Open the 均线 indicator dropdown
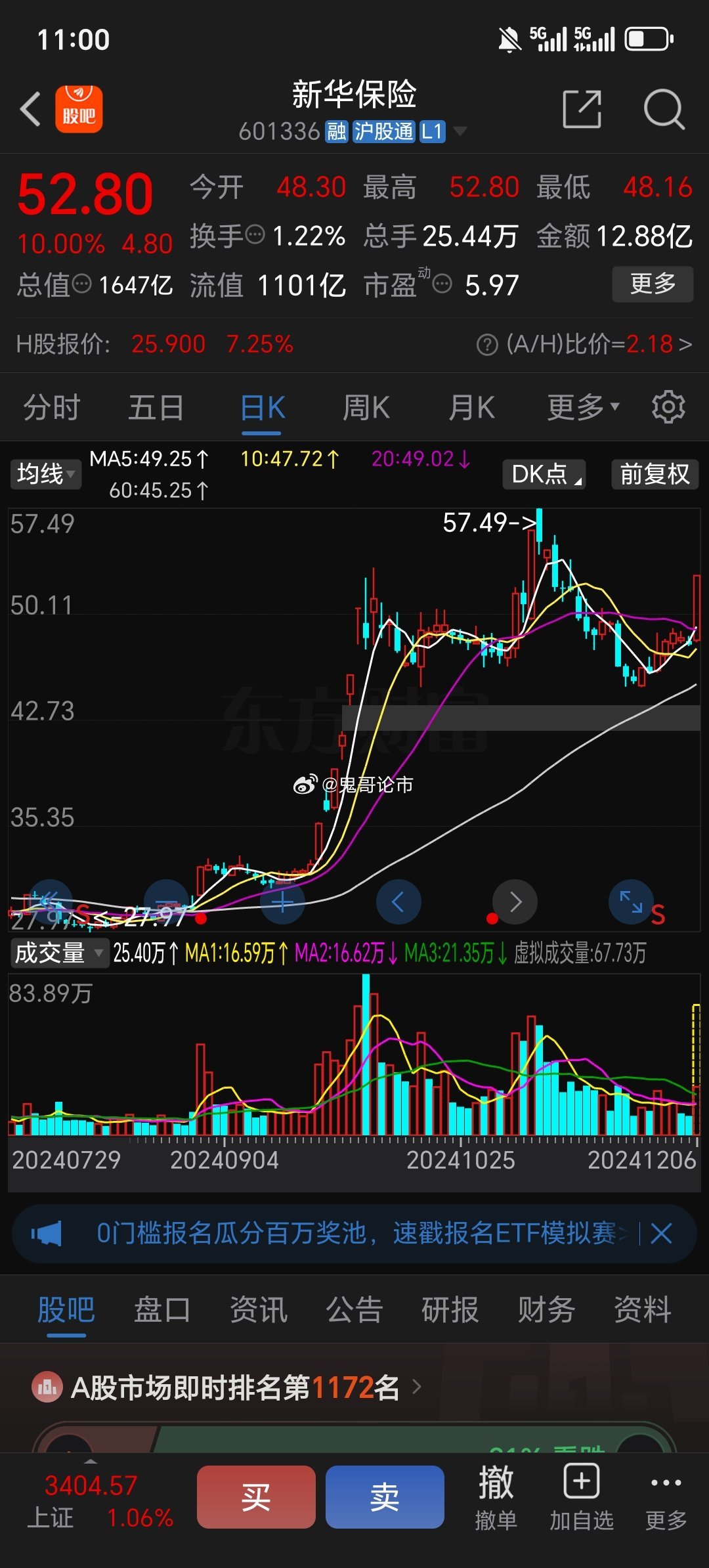The height and width of the screenshot is (1568, 709). (x=46, y=473)
